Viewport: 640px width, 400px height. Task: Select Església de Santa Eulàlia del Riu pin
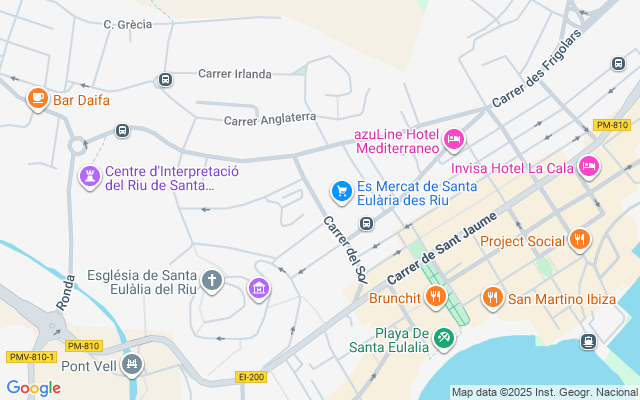click(x=212, y=280)
